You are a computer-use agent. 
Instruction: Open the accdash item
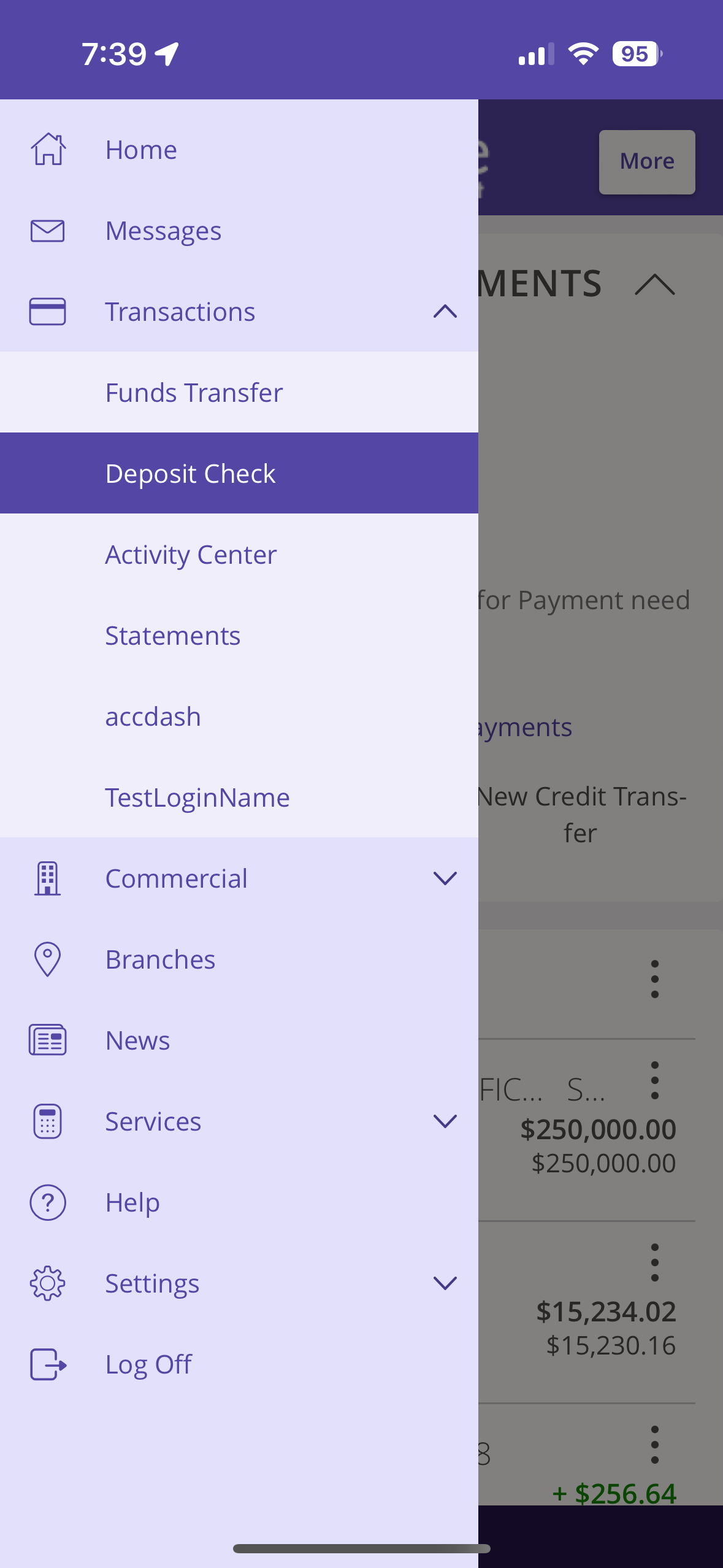[239, 717]
